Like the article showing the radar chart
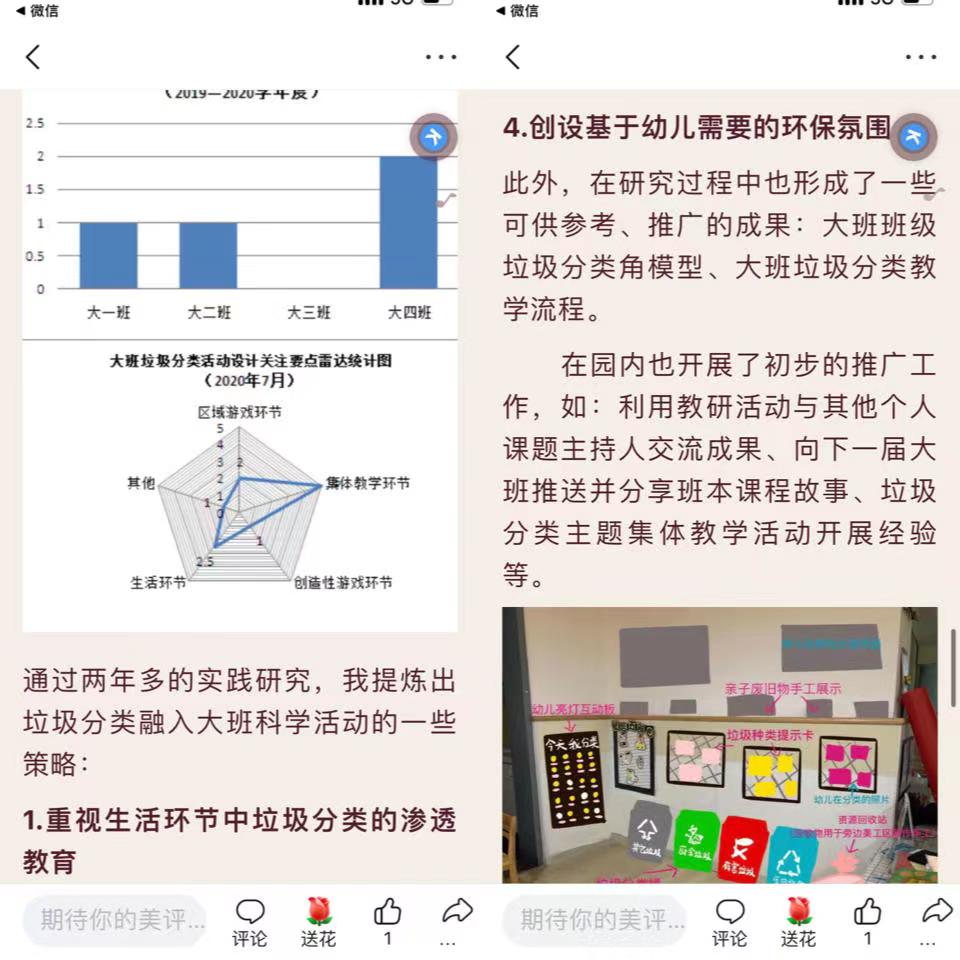960x960 pixels. coord(388,922)
